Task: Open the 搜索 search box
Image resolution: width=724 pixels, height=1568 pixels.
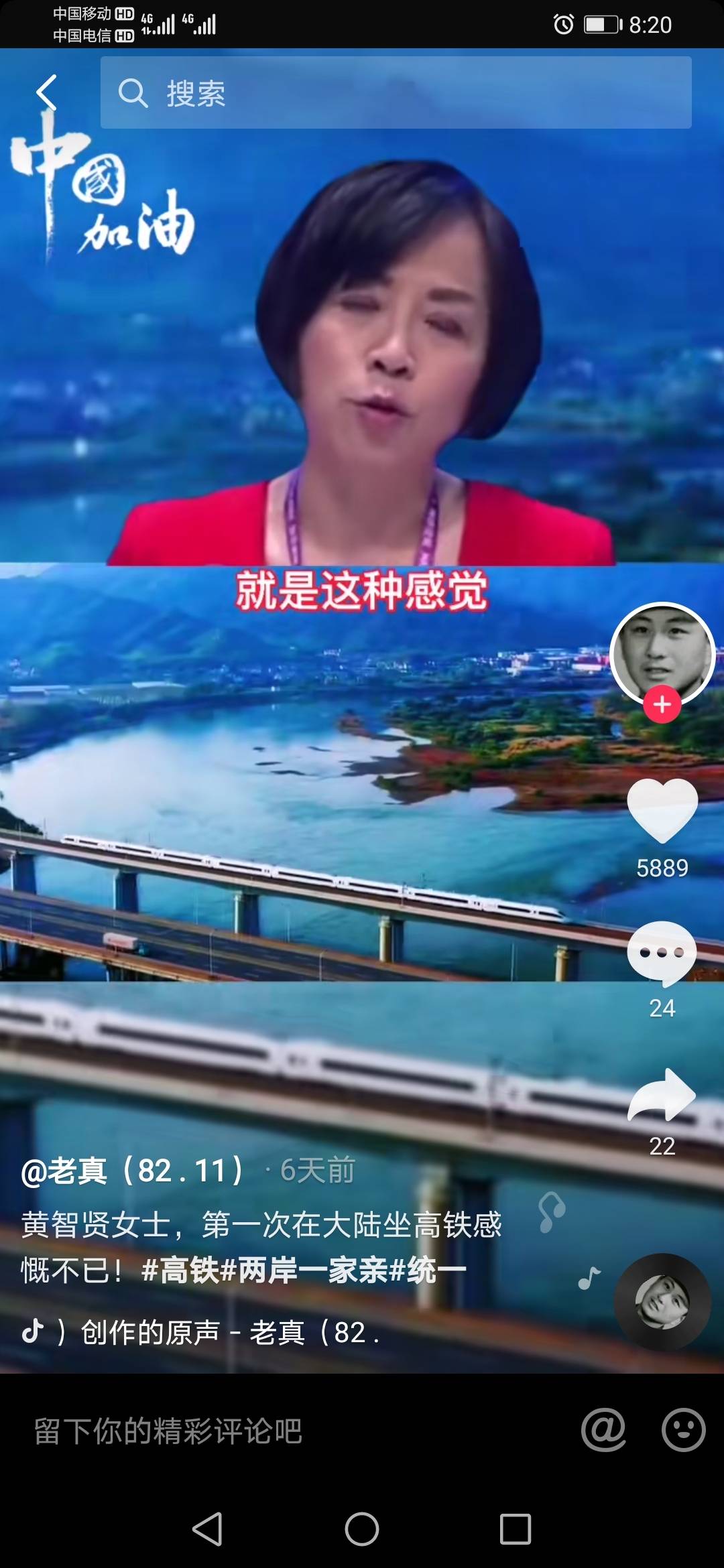Action: click(396, 92)
